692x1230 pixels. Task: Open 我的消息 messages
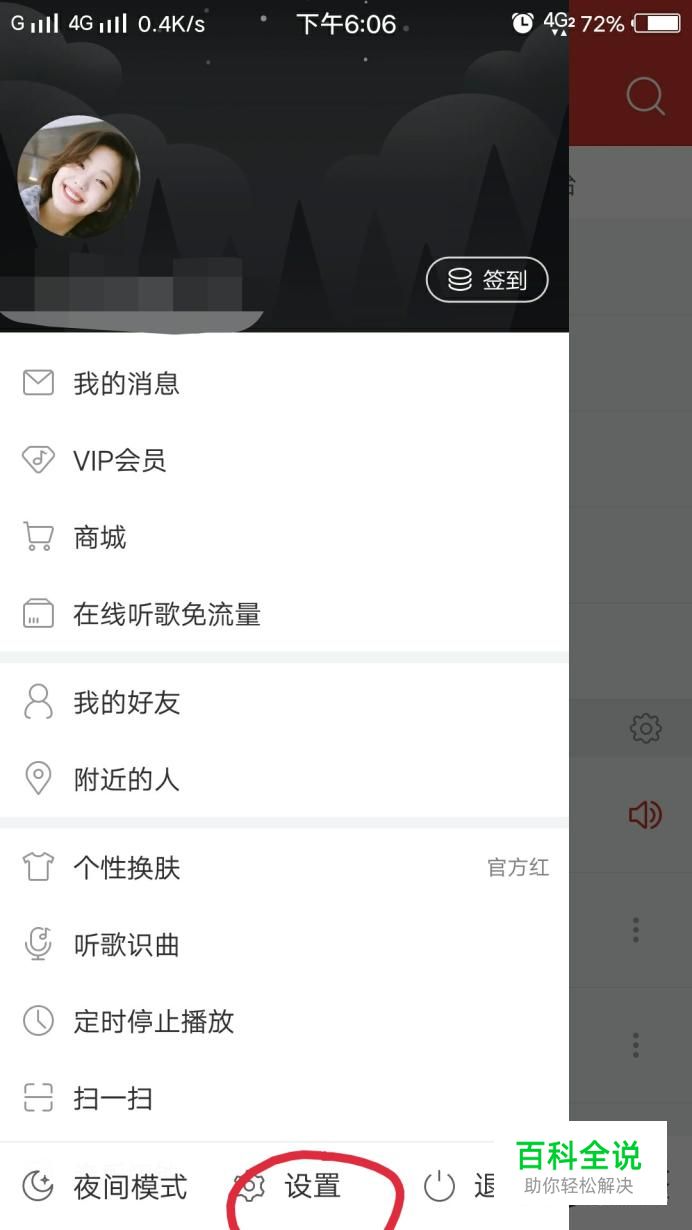pyautogui.click(x=126, y=384)
